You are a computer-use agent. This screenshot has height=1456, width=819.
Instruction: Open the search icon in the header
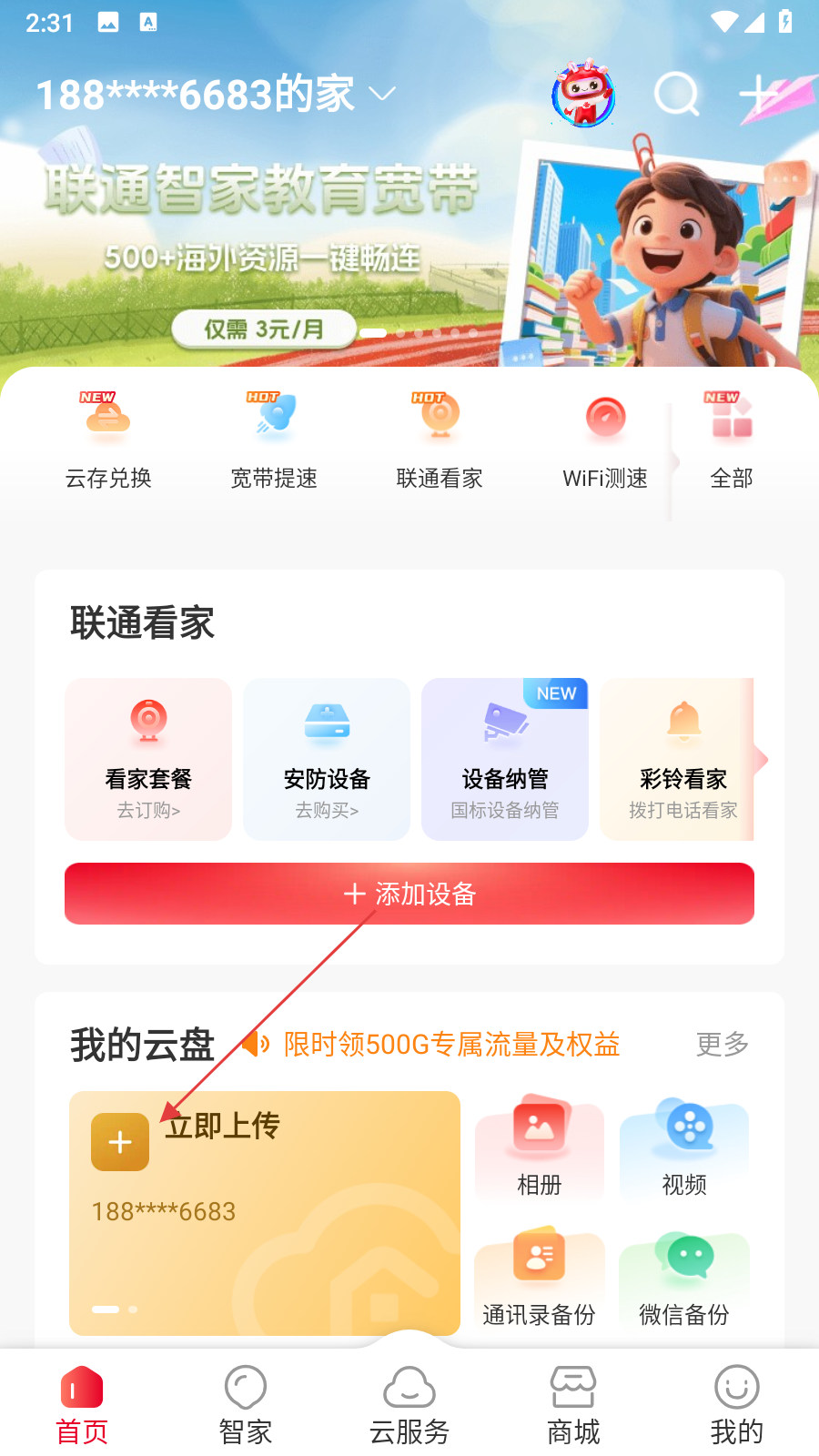click(676, 93)
